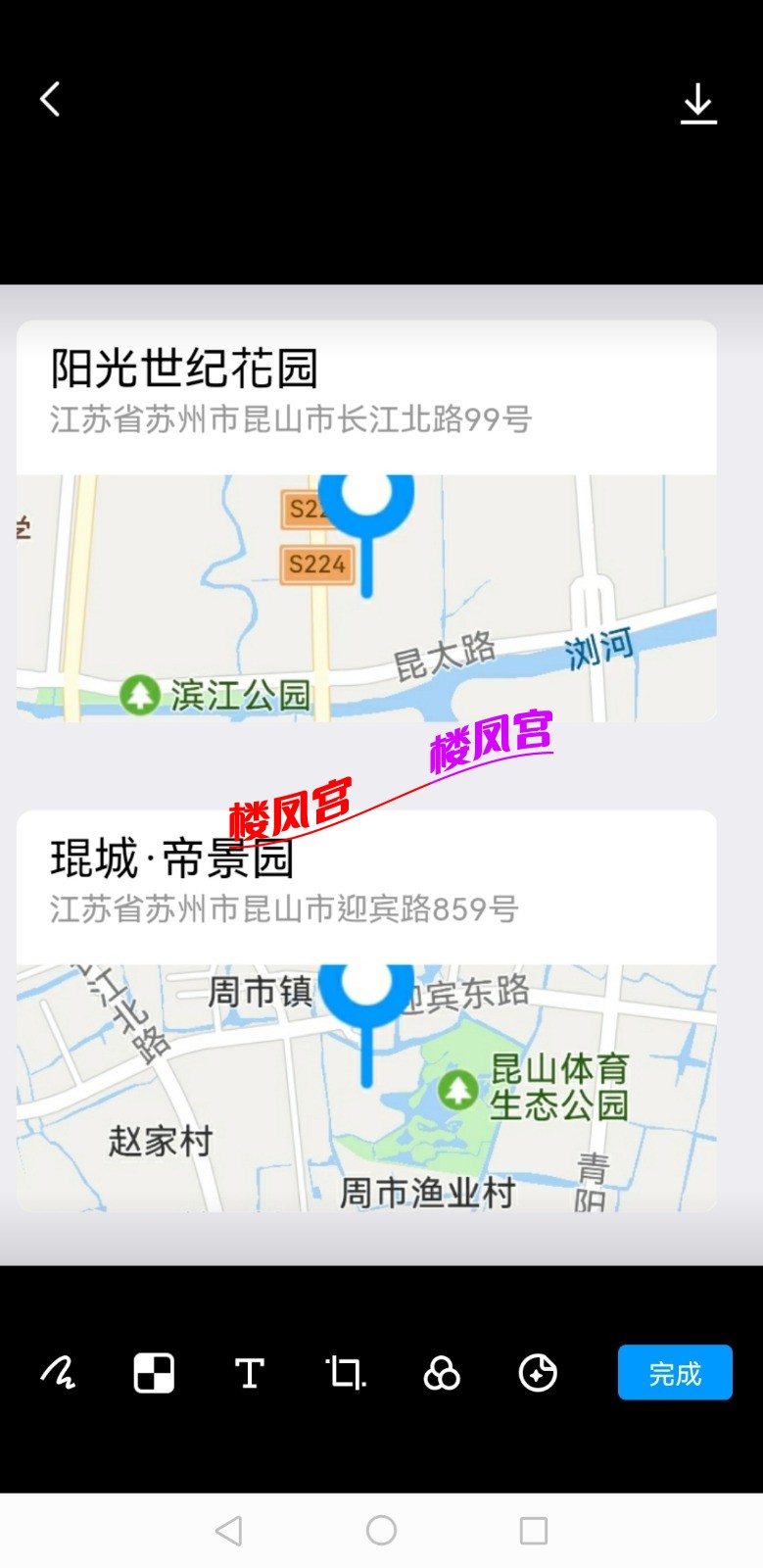The height and width of the screenshot is (1568, 763).
Task: Open the text annotation tool
Action: 249,1374
